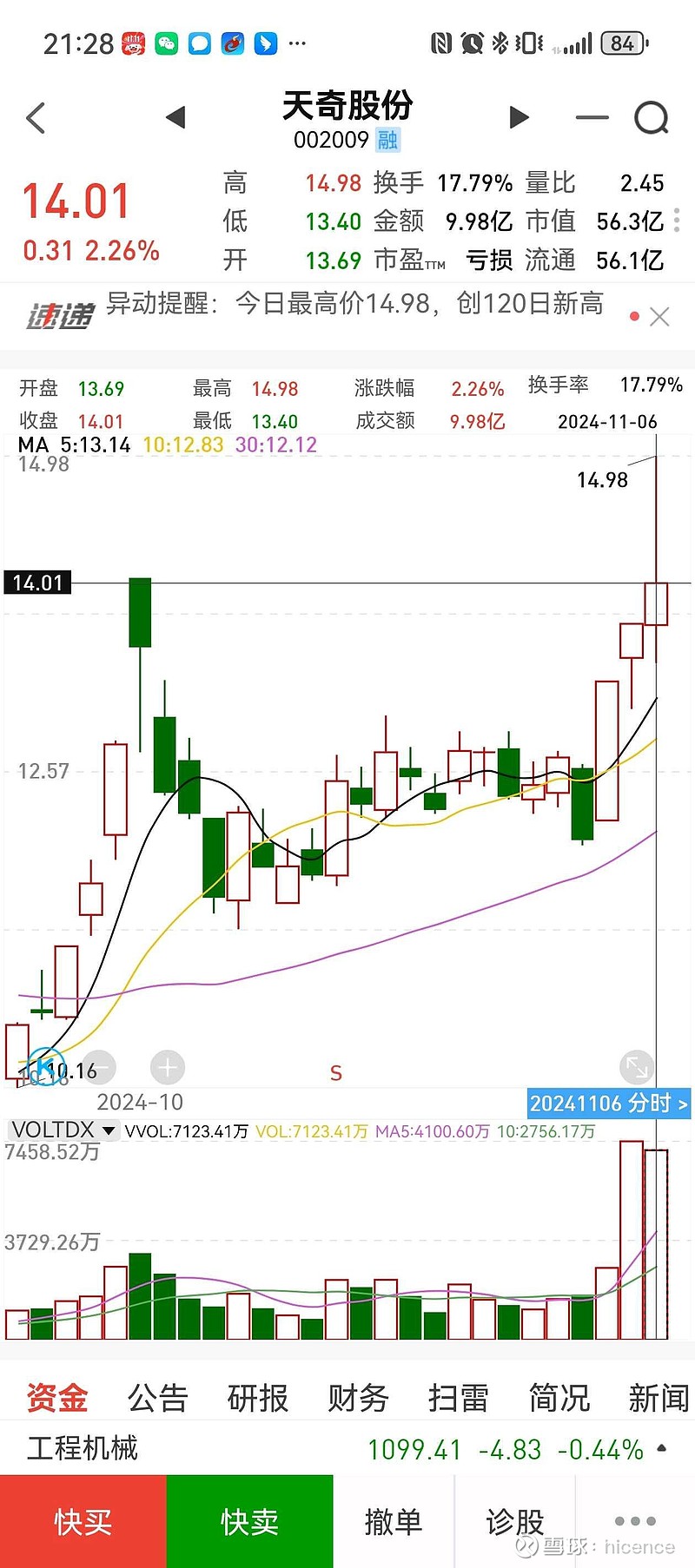695x1568 pixels.
Task: Dismiss the 异动提醒 alert banner
Action: point(659,317)
